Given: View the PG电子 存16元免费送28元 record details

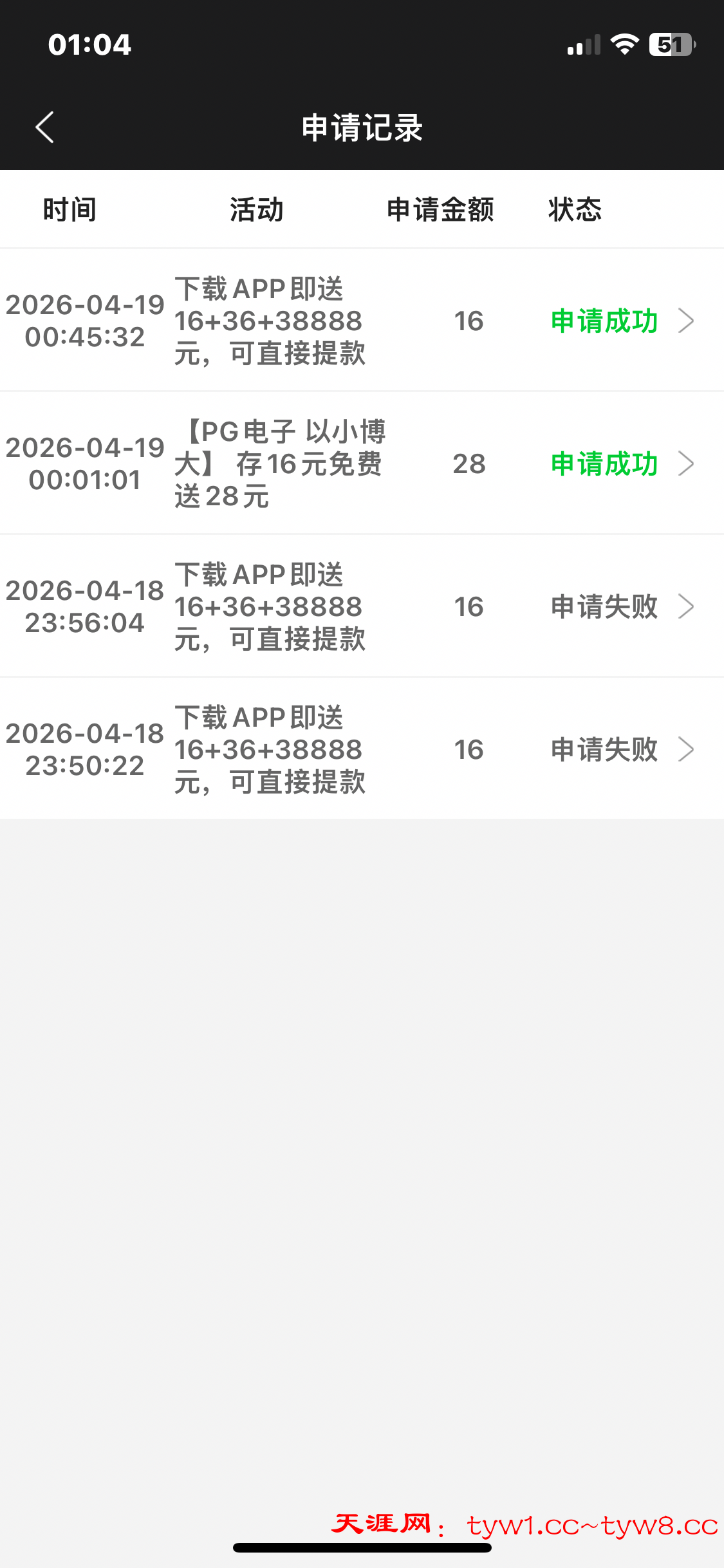Looking at the screenshot, I should coord(686,463).
